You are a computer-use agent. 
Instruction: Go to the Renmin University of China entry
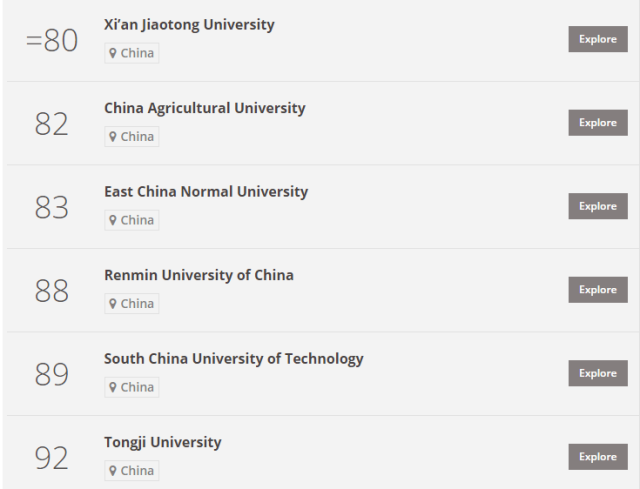point(199,275)
